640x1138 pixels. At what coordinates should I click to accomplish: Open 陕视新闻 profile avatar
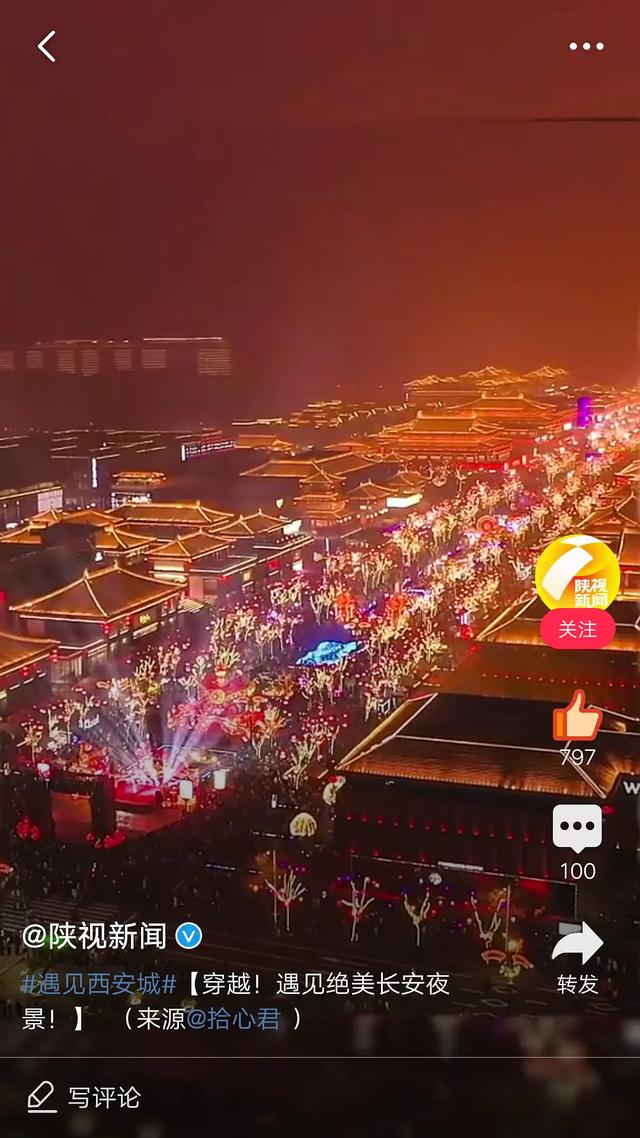(577, 574)
